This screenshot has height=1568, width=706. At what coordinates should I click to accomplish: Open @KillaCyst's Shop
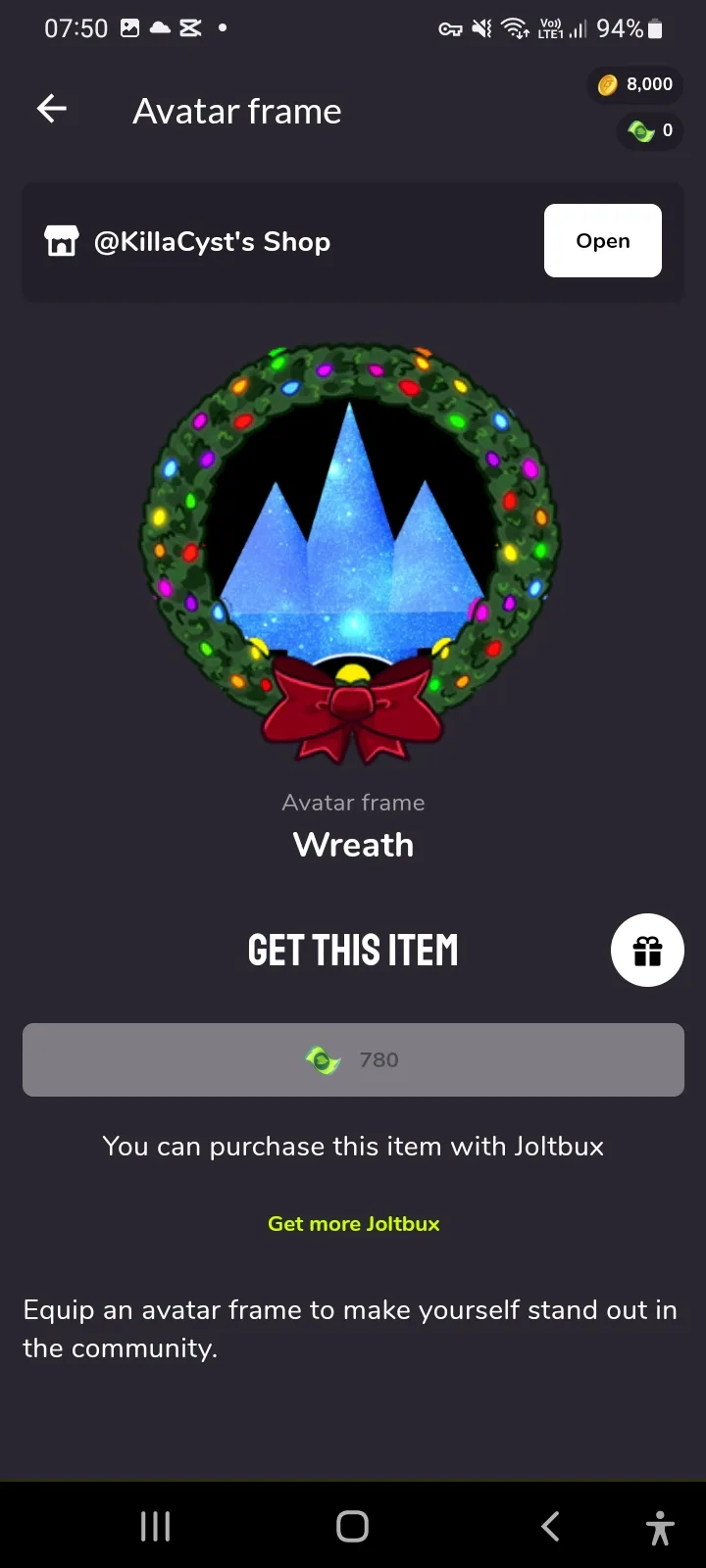point(602,241)
